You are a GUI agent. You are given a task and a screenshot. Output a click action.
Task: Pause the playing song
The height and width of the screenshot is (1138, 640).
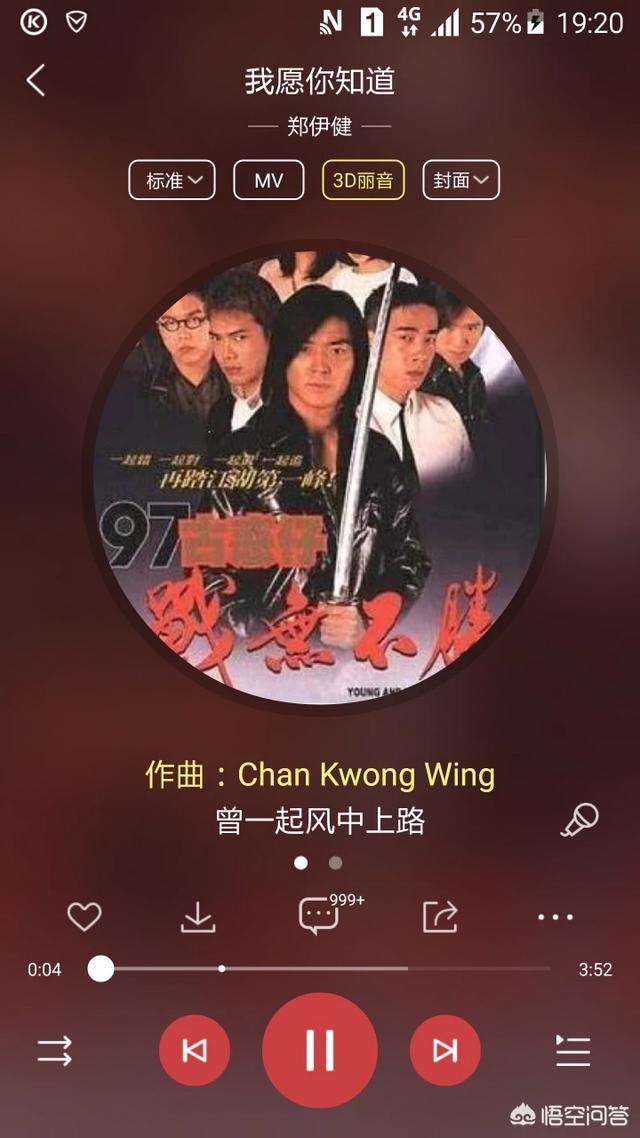click(x=320, y=1050)
